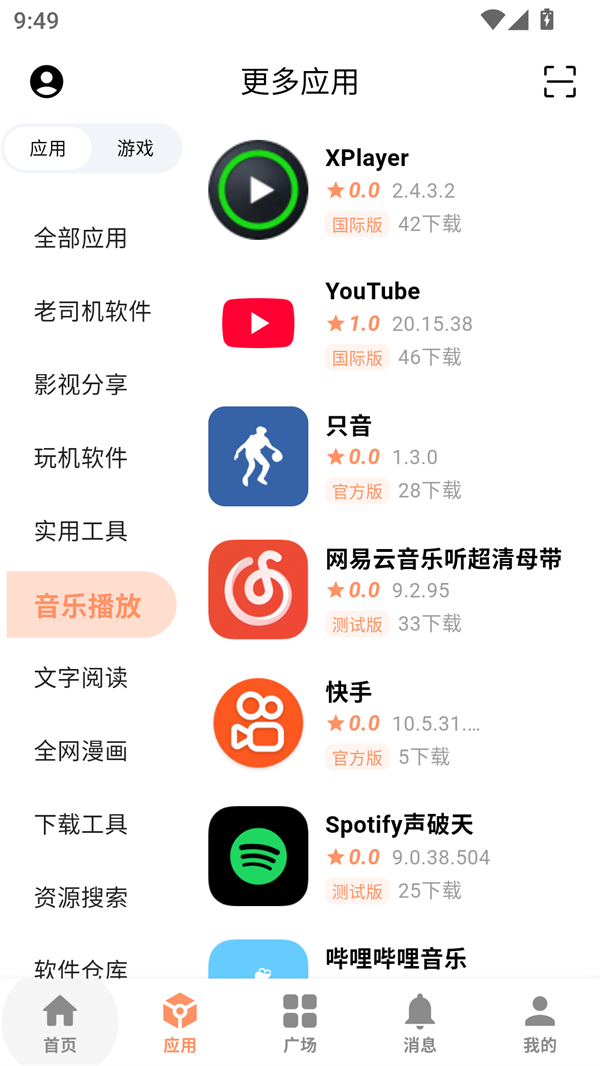
Task: Select the 实用工具 category
Action: point(81,531)
